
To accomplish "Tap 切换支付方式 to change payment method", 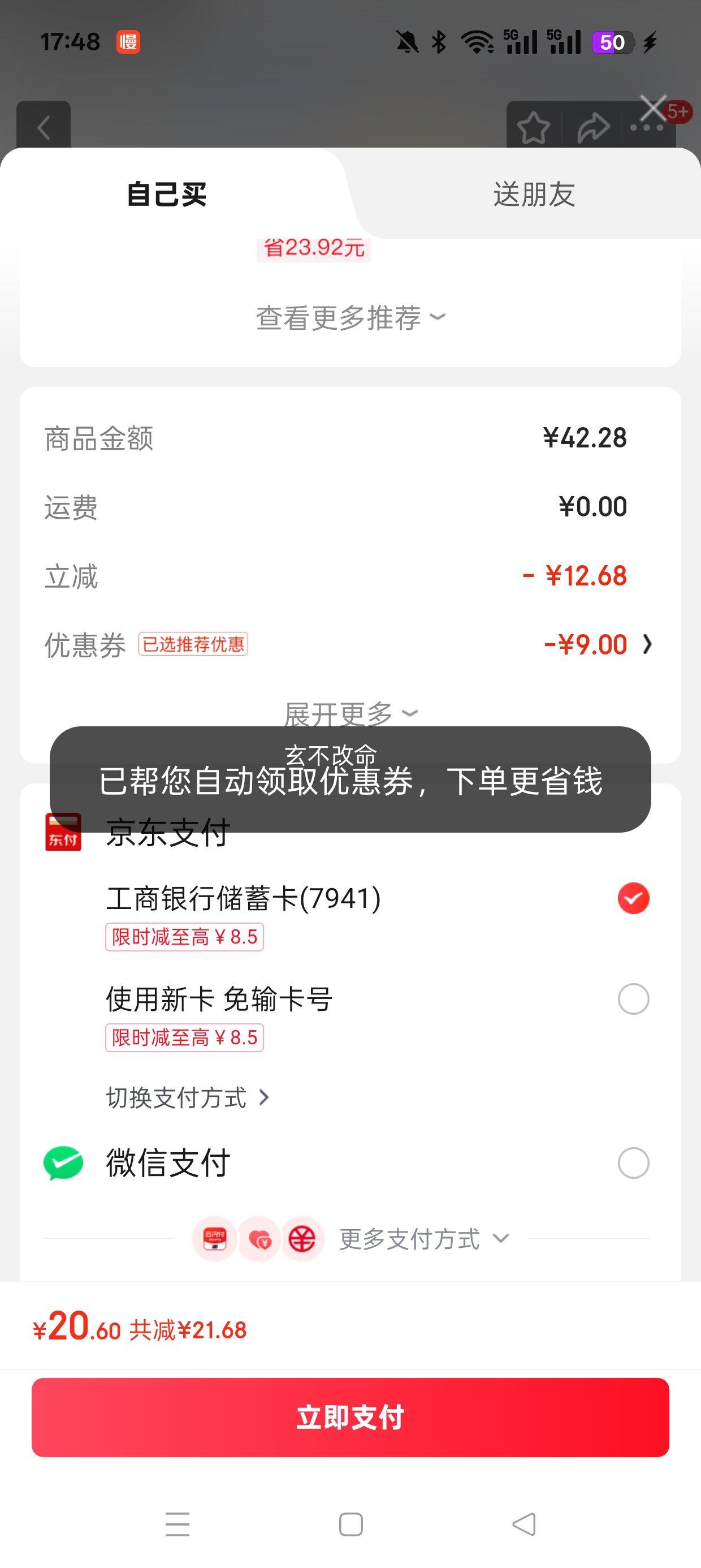I will [187, 1097].
